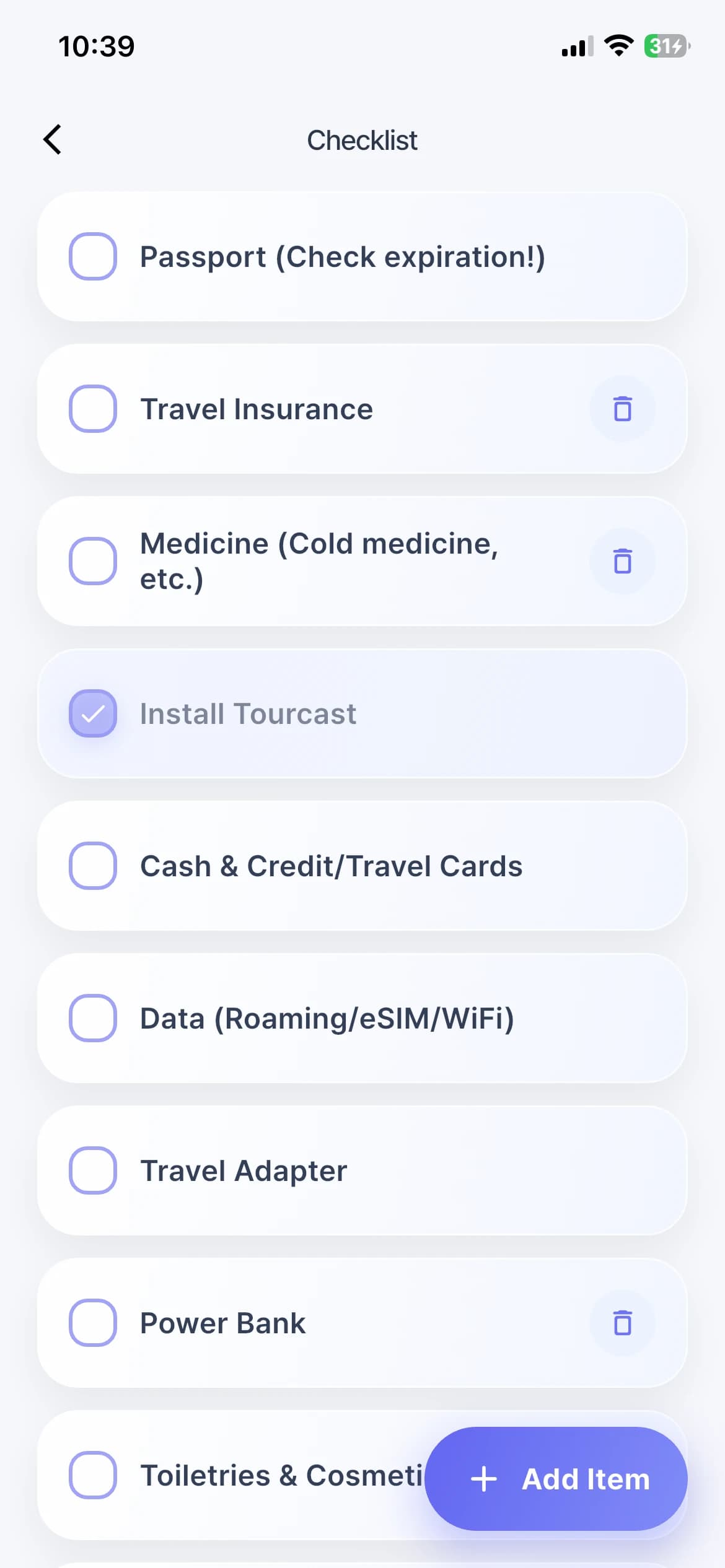The image size is (725, 1568).
Task: Mark Cash & Credit/Travel Cards complete
Action: coord(92,866)
